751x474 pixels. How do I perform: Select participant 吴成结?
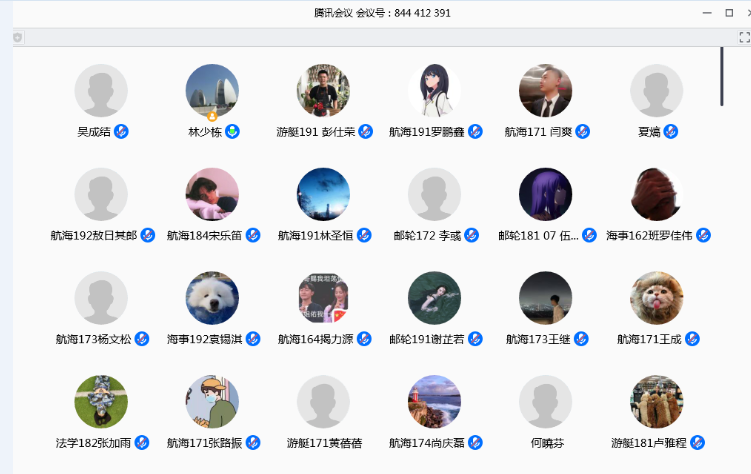[101, 91]
